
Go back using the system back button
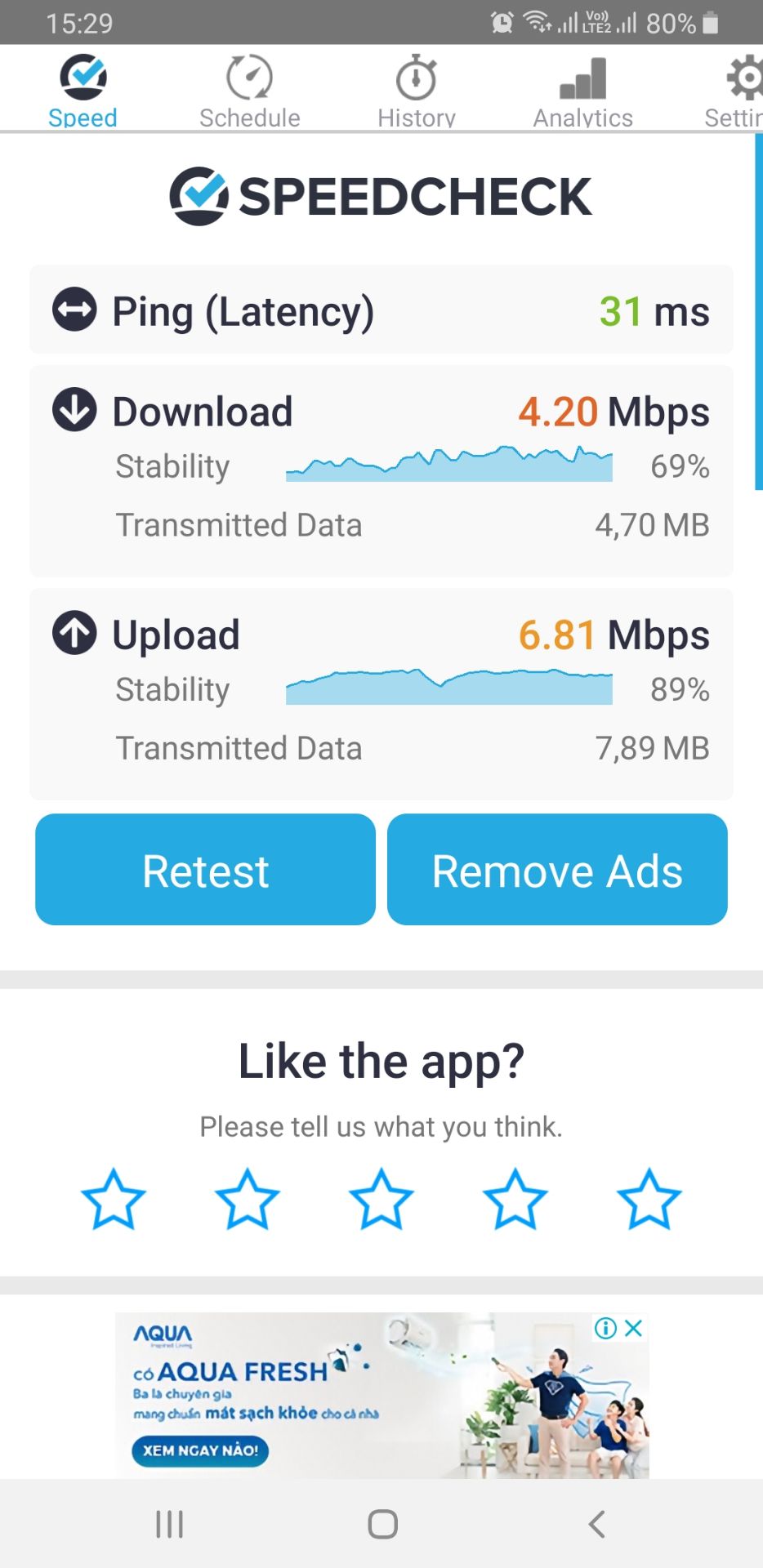(597, 1524)
